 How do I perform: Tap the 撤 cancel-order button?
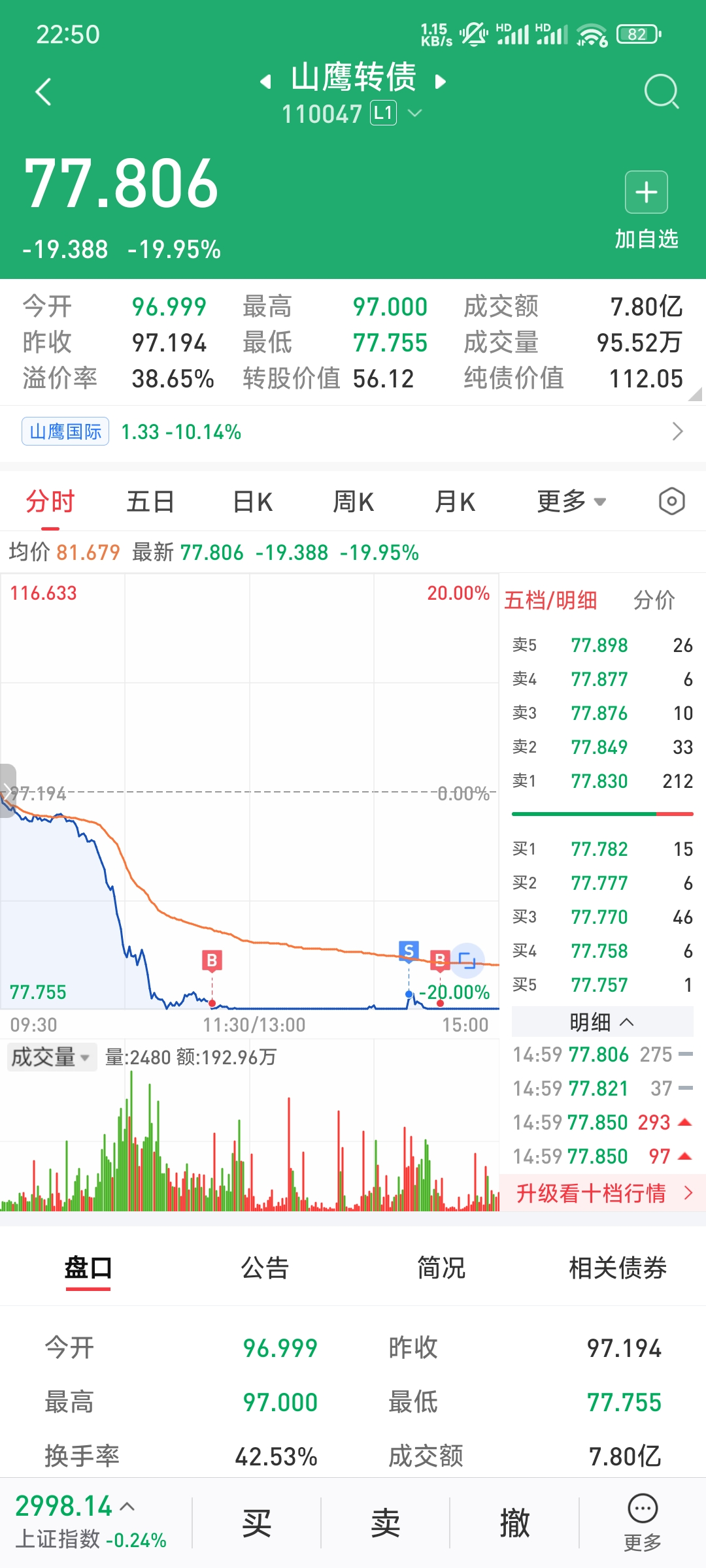514,1524
